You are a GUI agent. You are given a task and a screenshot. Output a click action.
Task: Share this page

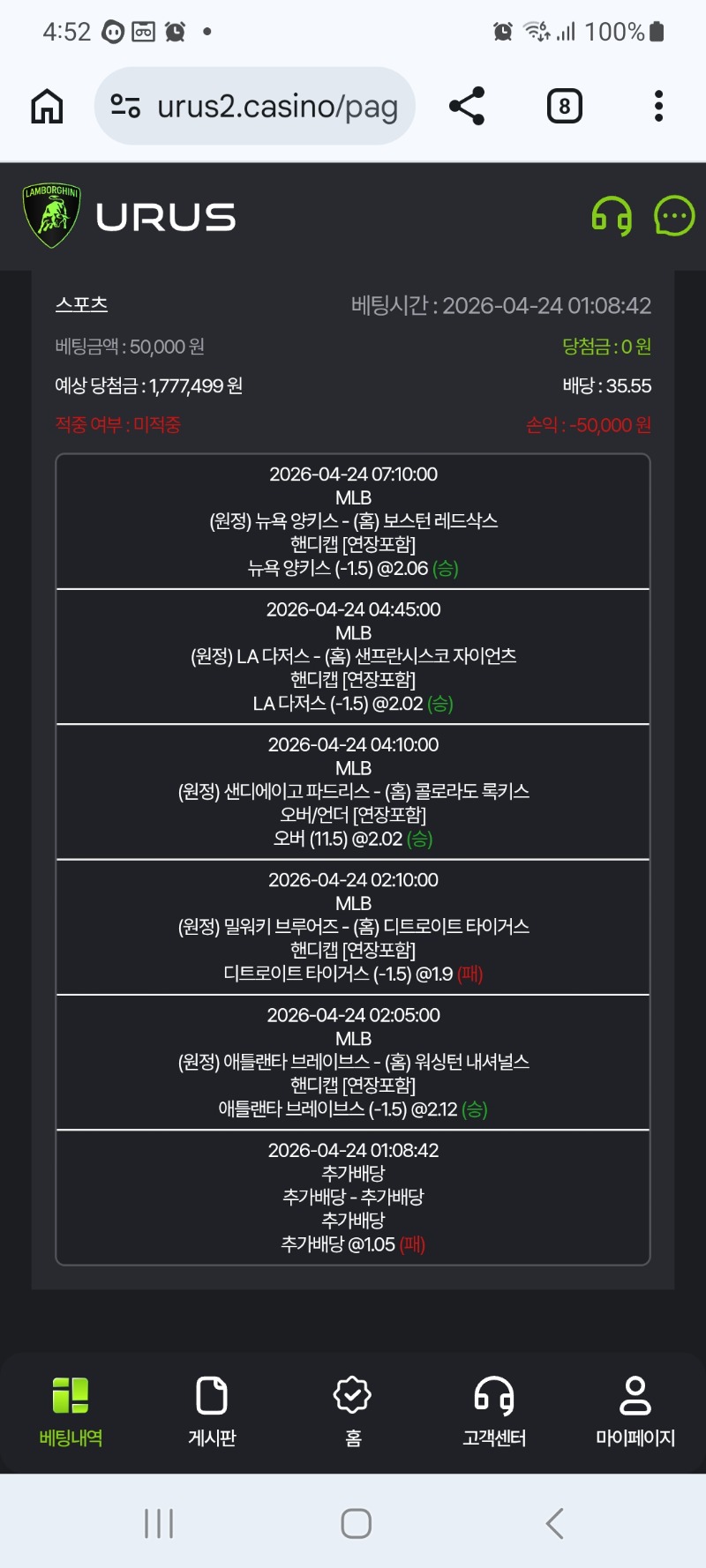tap(467, 107)
